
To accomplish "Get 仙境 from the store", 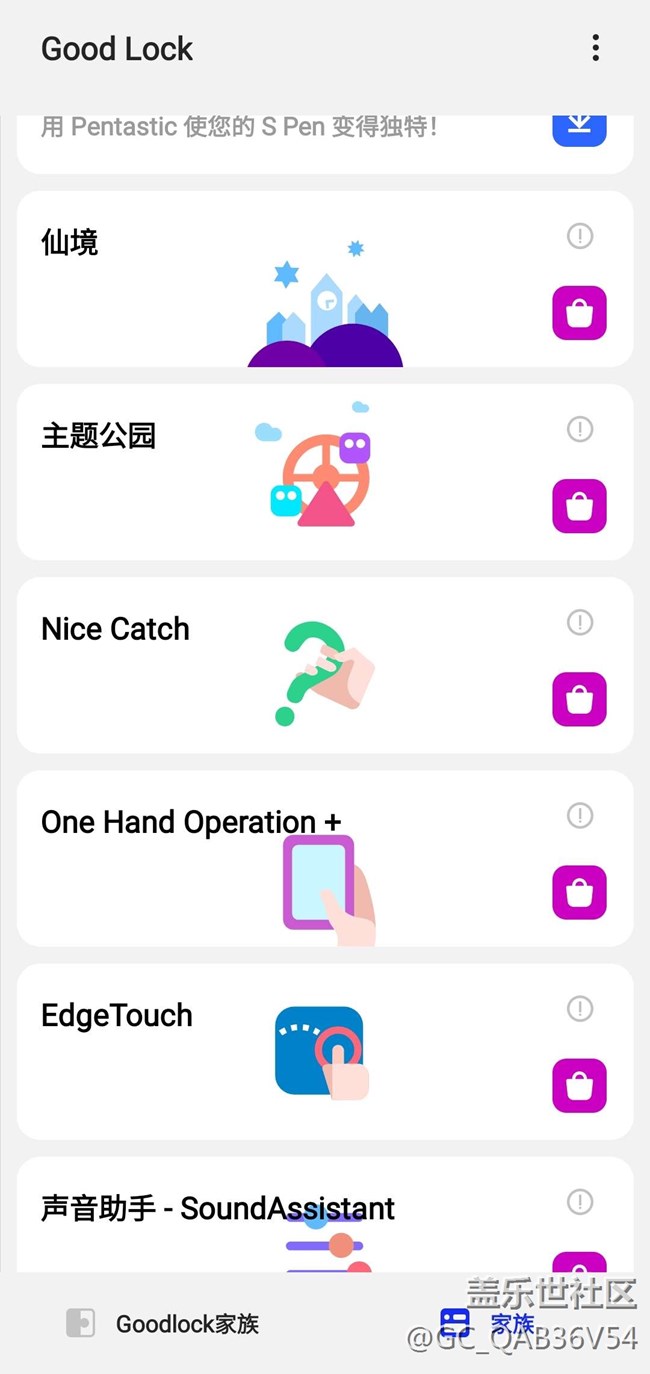I will tap(580, 313).
